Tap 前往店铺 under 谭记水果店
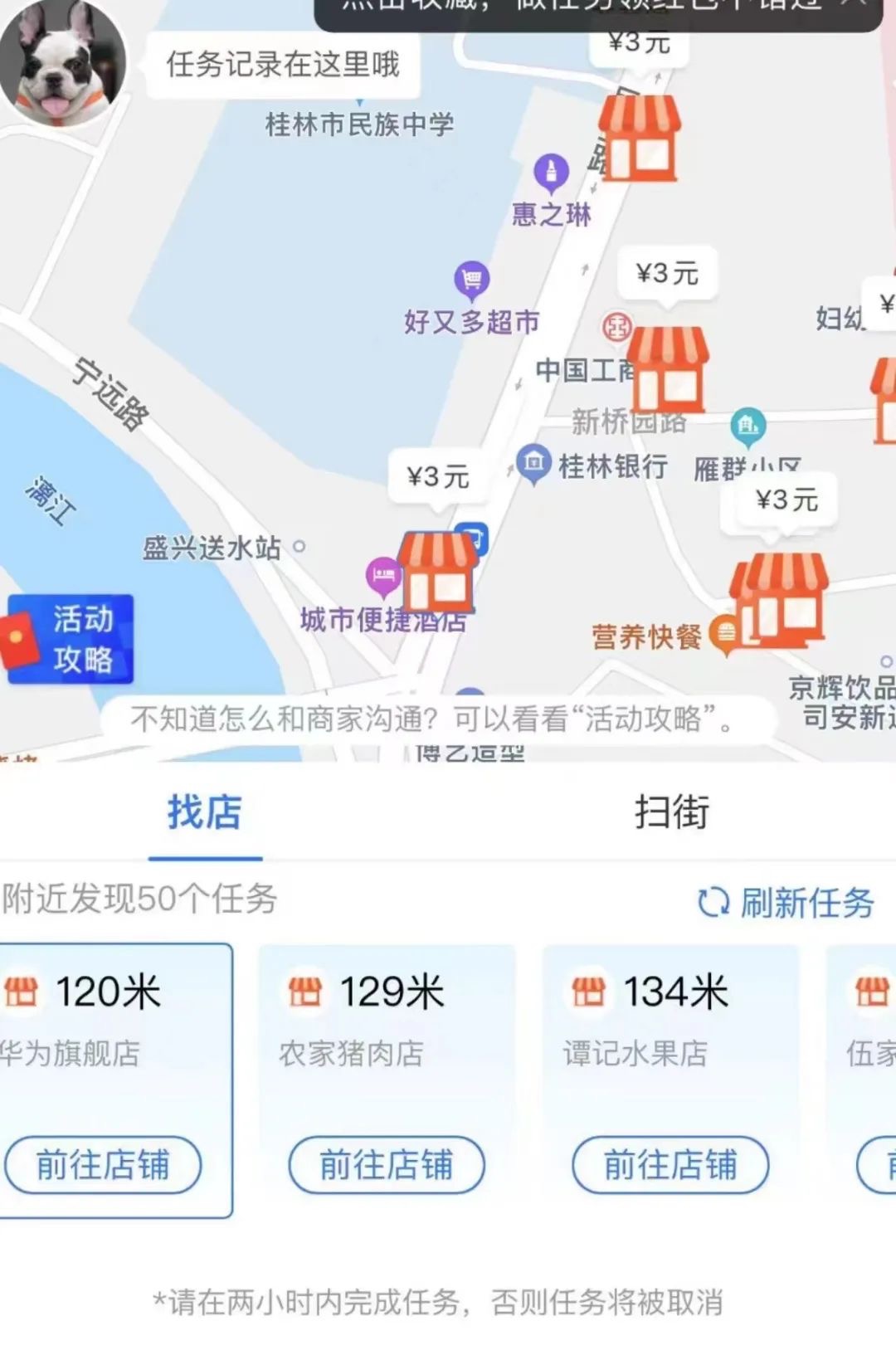Viewport: 896px width, 1360px height. point(670,1163)
